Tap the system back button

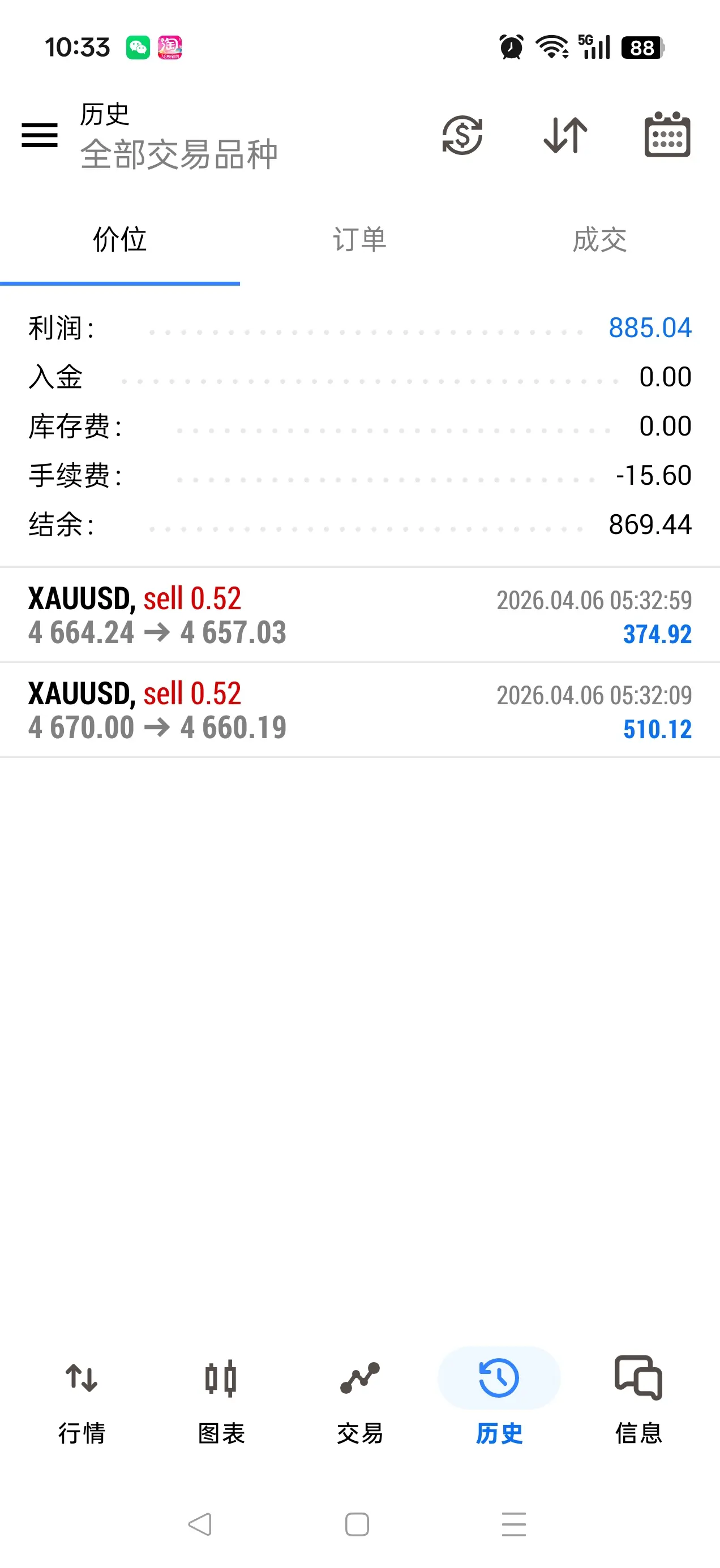tap(200, 1524)
